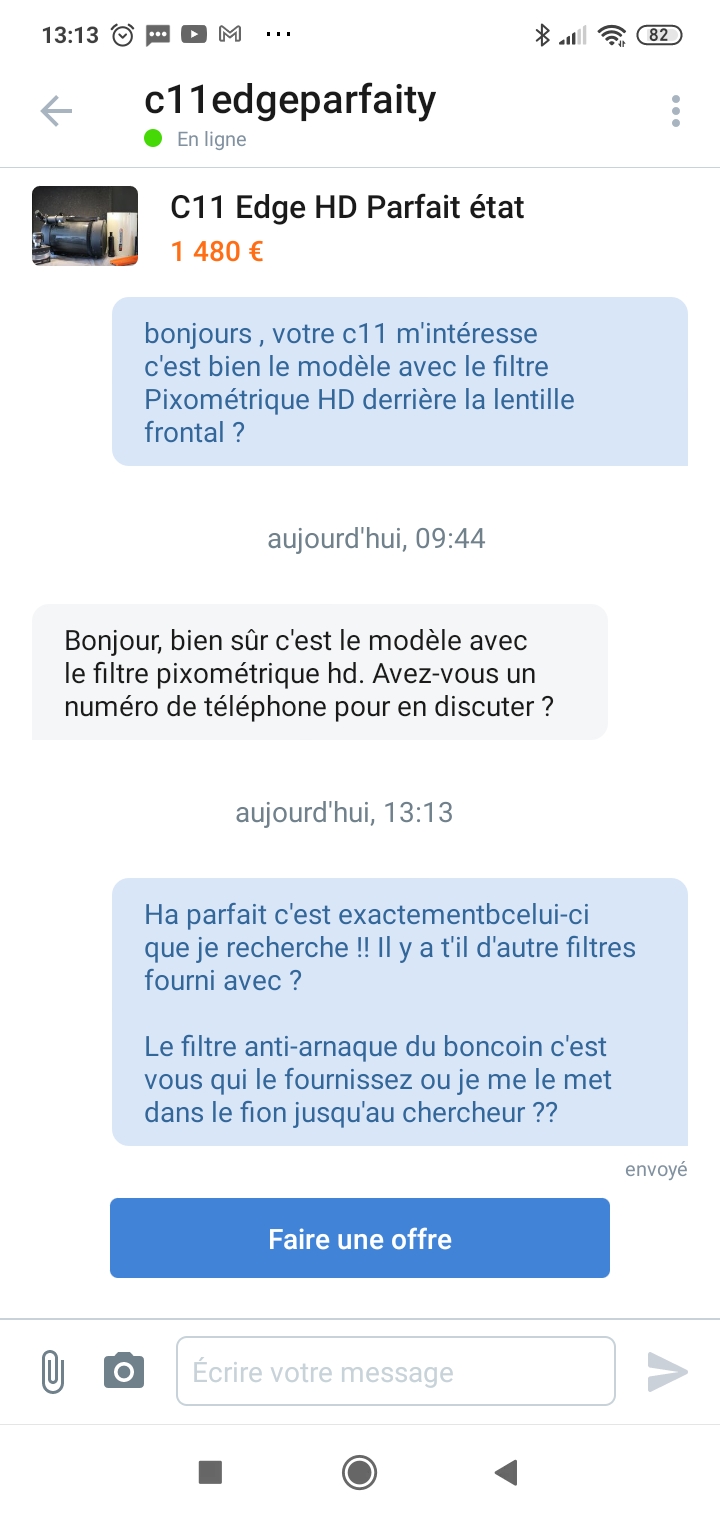Tap the system back triangle button

(506, 1472)
